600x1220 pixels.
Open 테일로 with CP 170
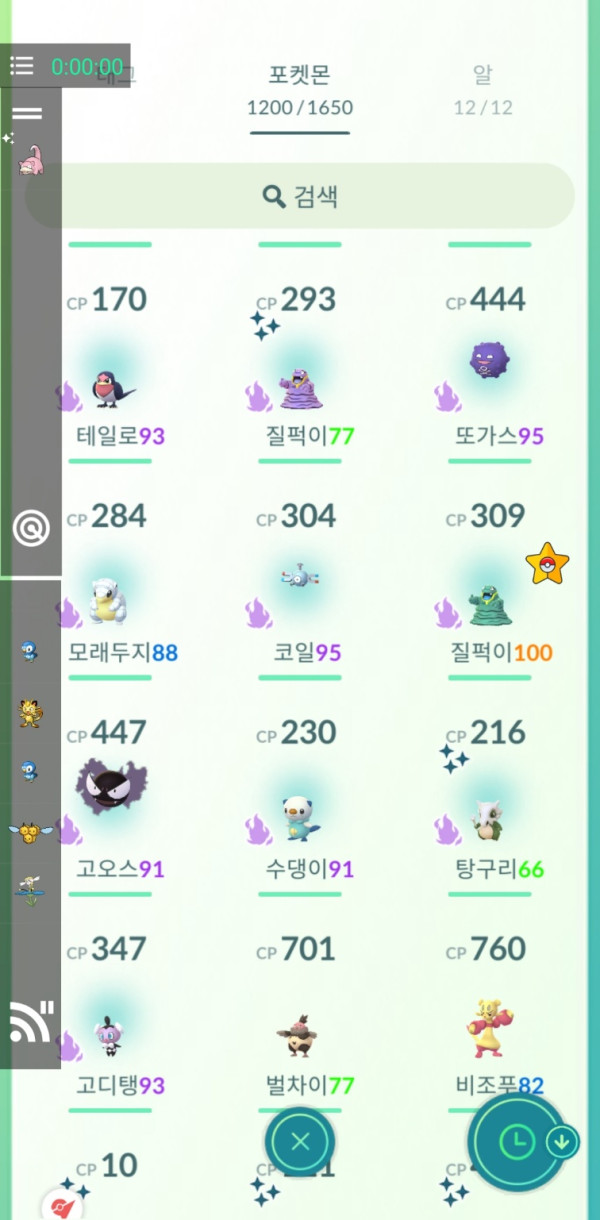[110, 385]
